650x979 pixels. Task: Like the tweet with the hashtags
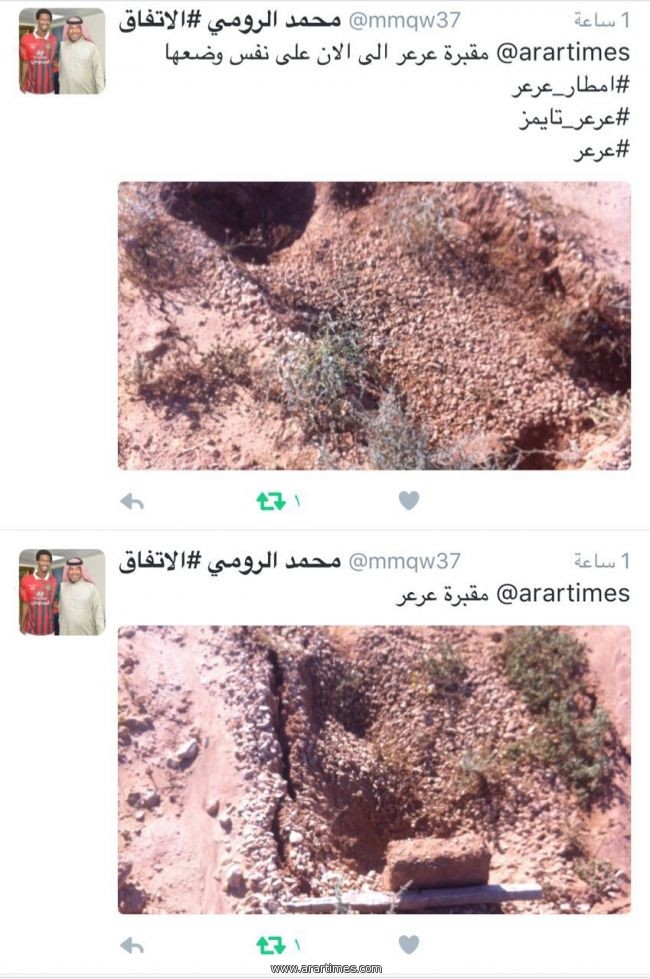tap(408, 501)
